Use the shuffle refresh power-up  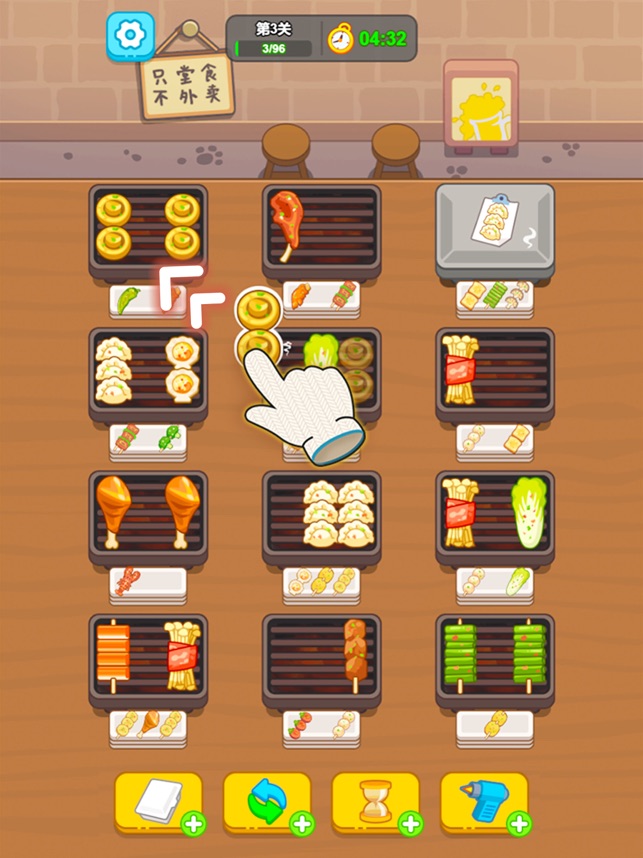[x=267, y=802]
